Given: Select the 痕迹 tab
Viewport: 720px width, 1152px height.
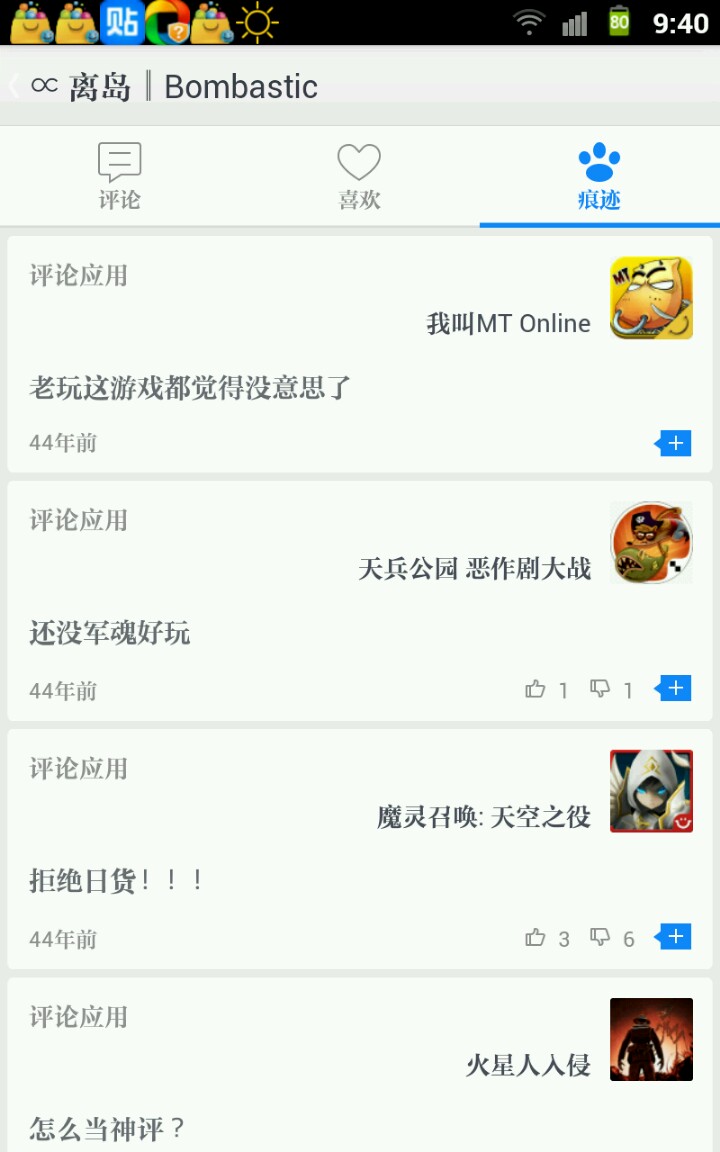Looking at the screenshot, I should tap(599, 177).
